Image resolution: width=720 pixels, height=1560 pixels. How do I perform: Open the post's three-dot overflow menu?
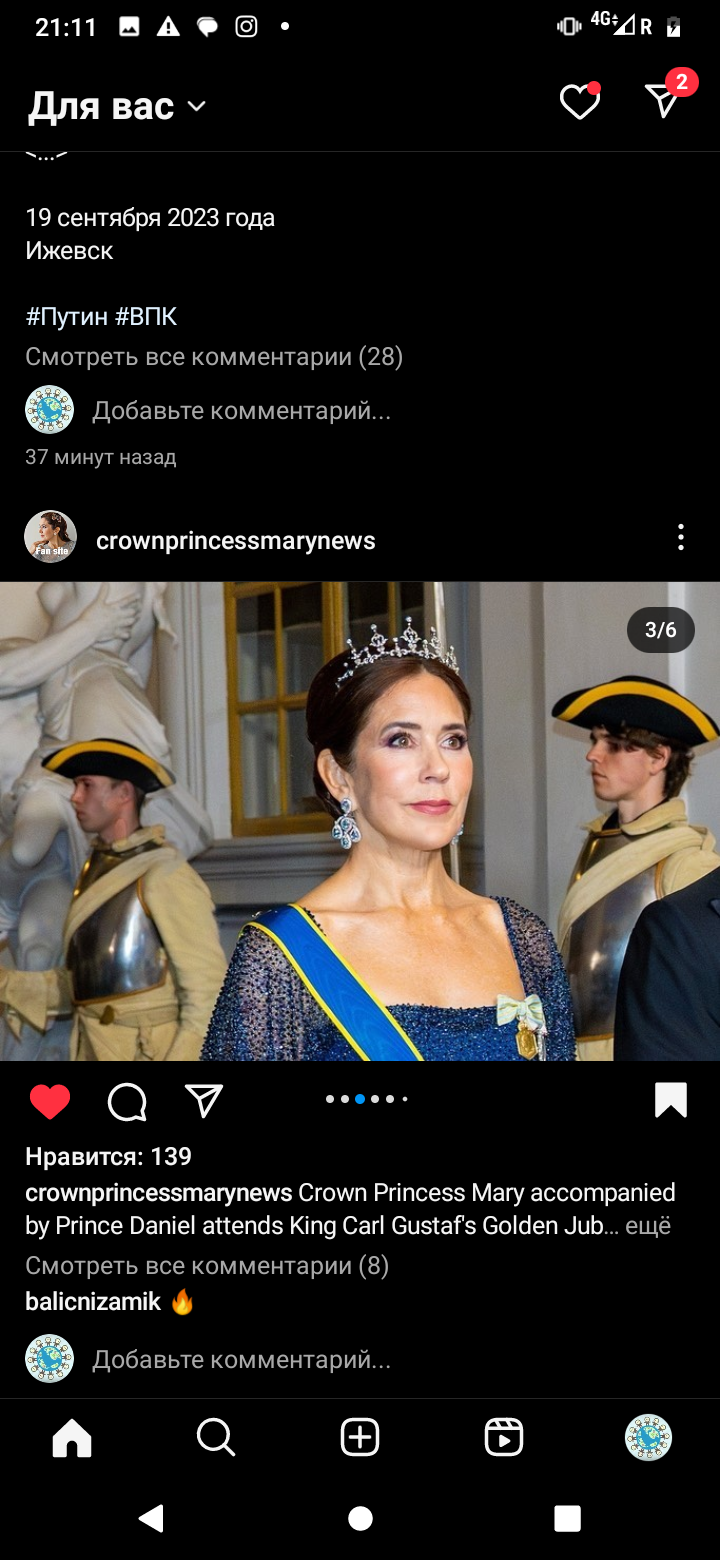coord(680,538)
